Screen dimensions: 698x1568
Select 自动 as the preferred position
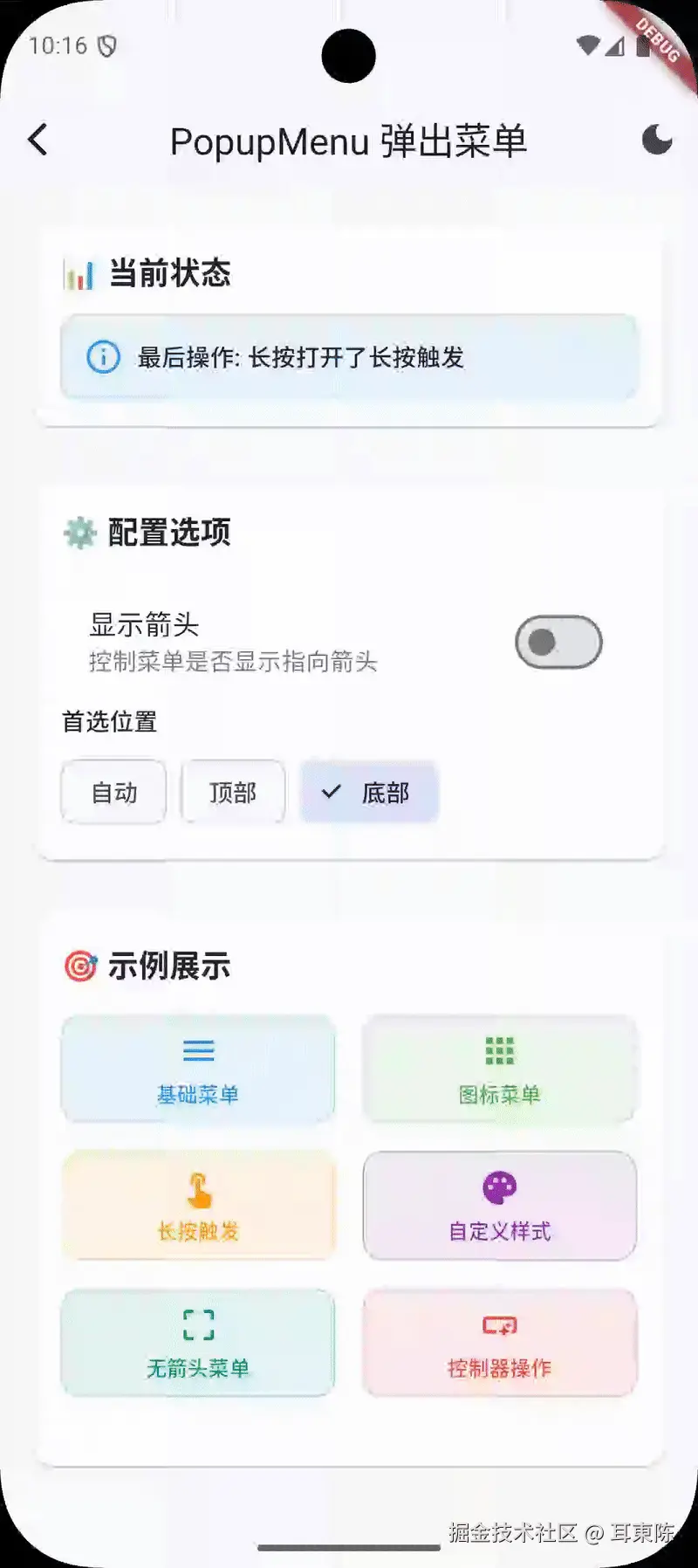113,792
